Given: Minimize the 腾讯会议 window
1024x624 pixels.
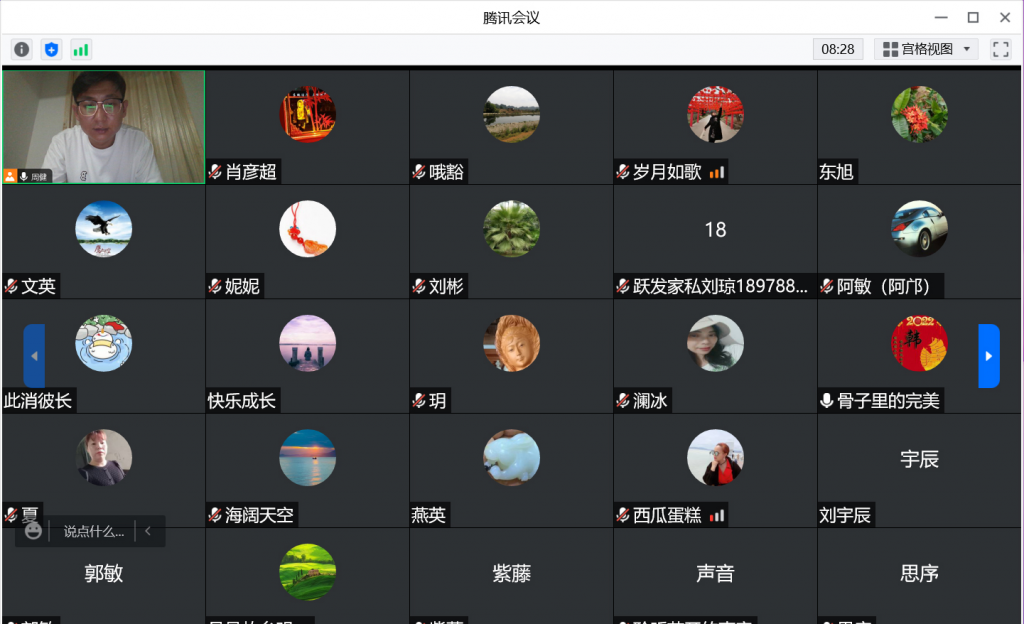Looking at the screenshot, I should click(x=940, y=17).
